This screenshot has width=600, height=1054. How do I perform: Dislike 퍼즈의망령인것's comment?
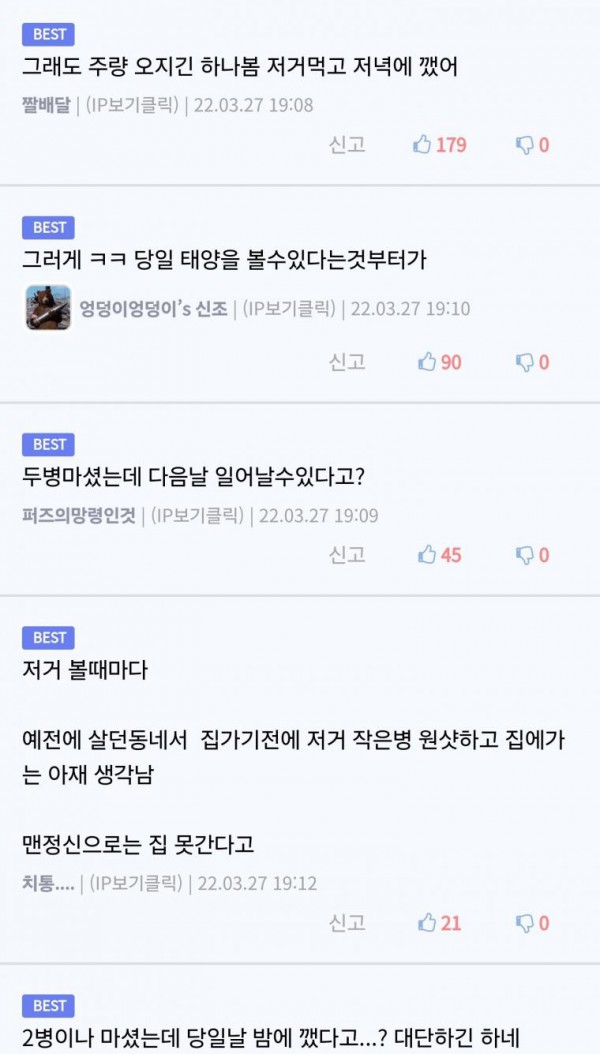532,555
